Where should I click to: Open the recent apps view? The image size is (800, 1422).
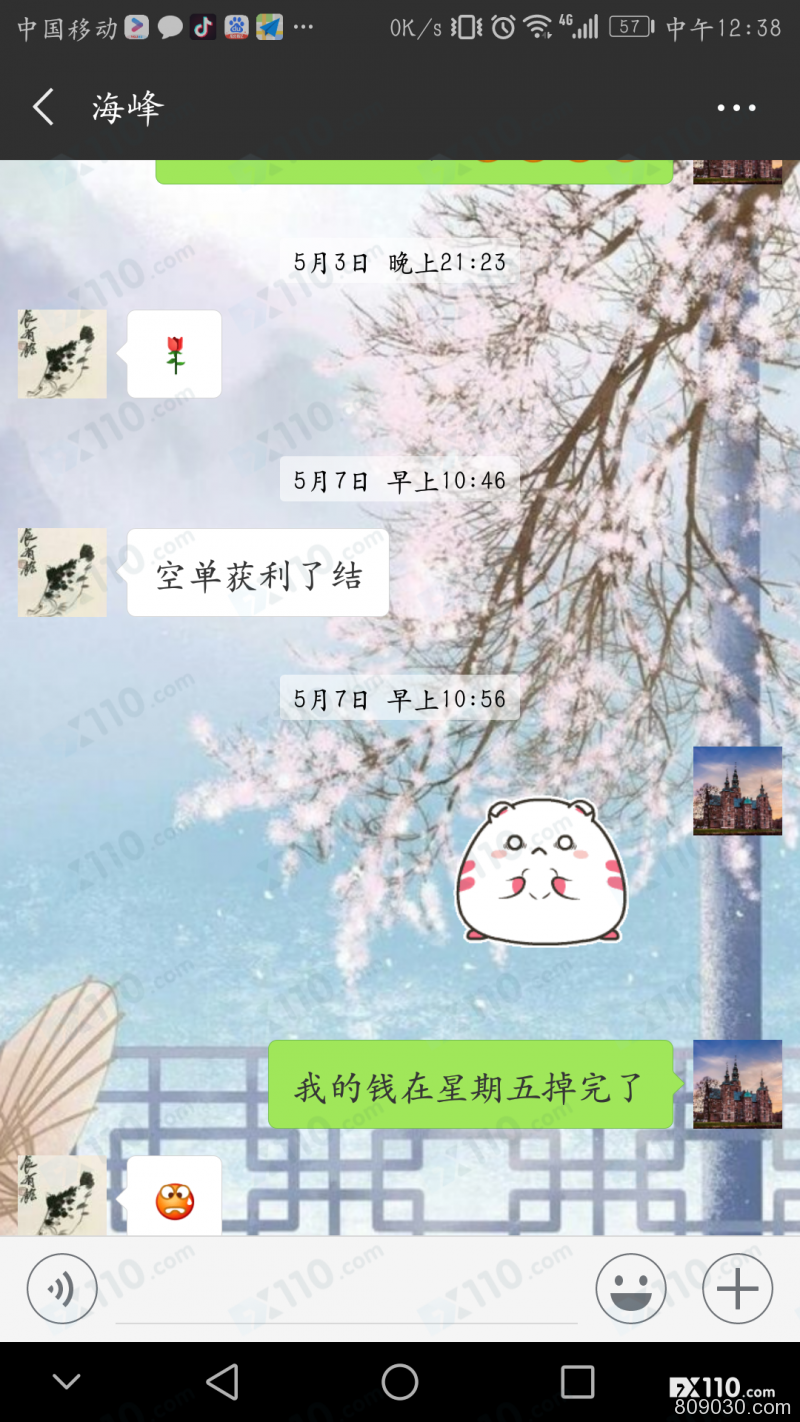coord(577,1382)
